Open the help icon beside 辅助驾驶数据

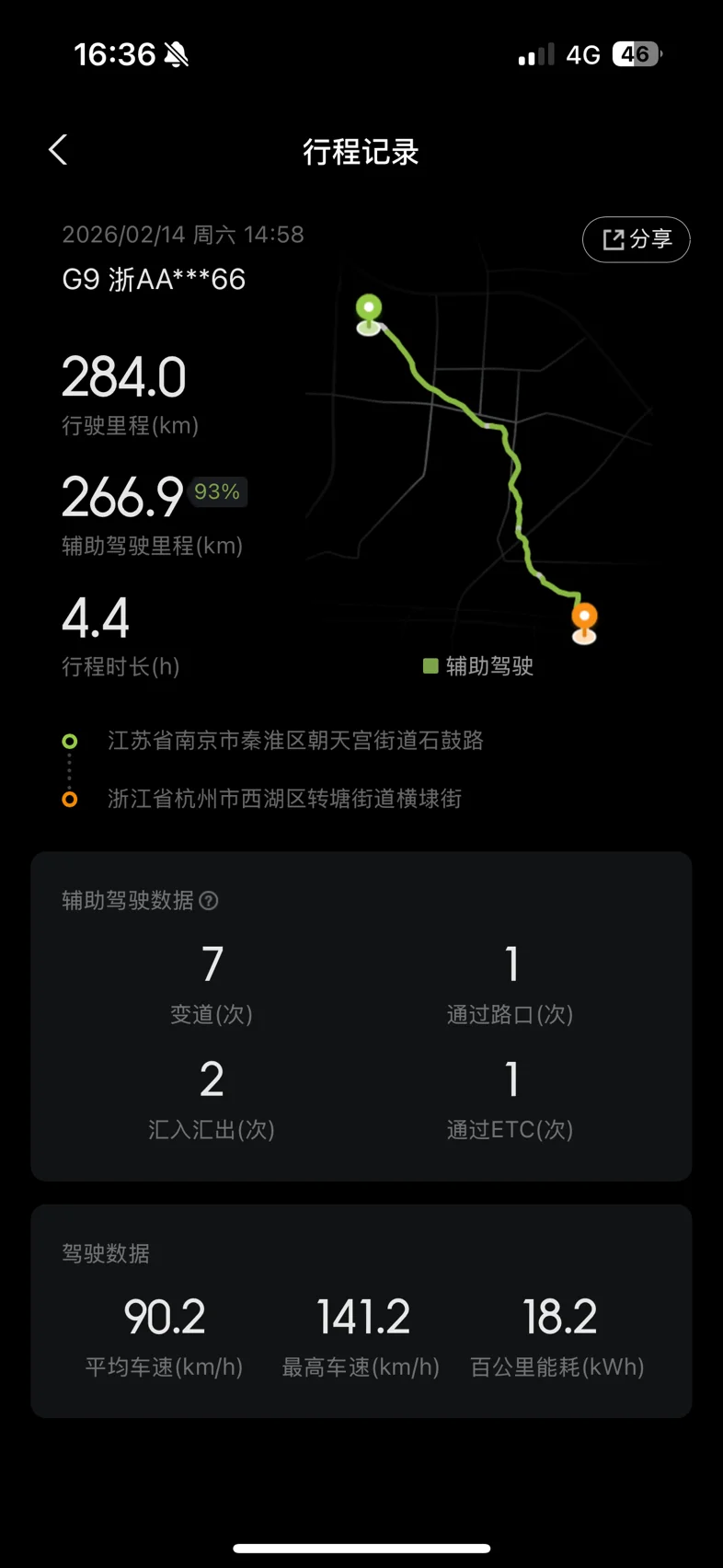pos(210,901)
